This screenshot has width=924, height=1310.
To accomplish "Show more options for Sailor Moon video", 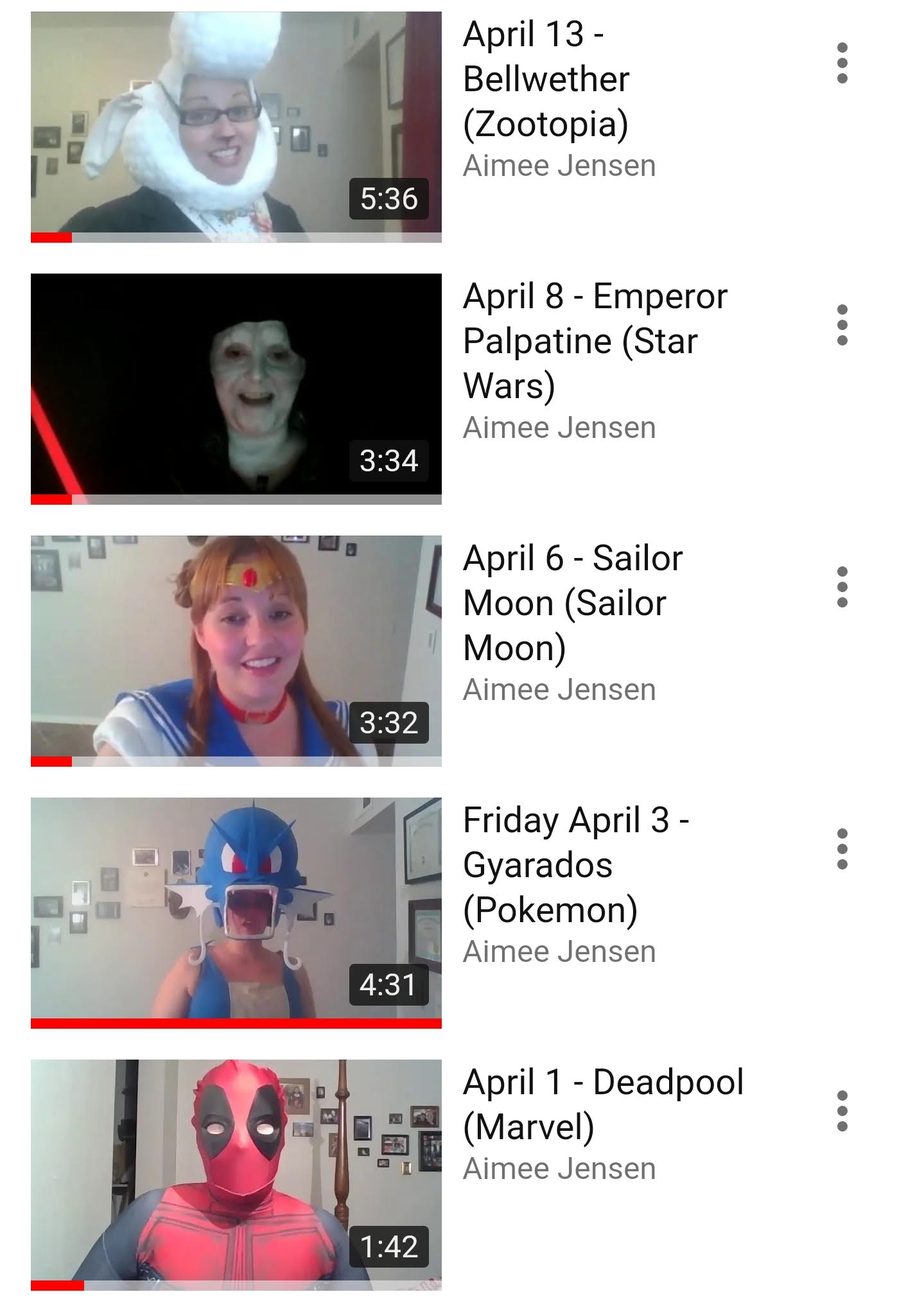I will pos(842,587).
